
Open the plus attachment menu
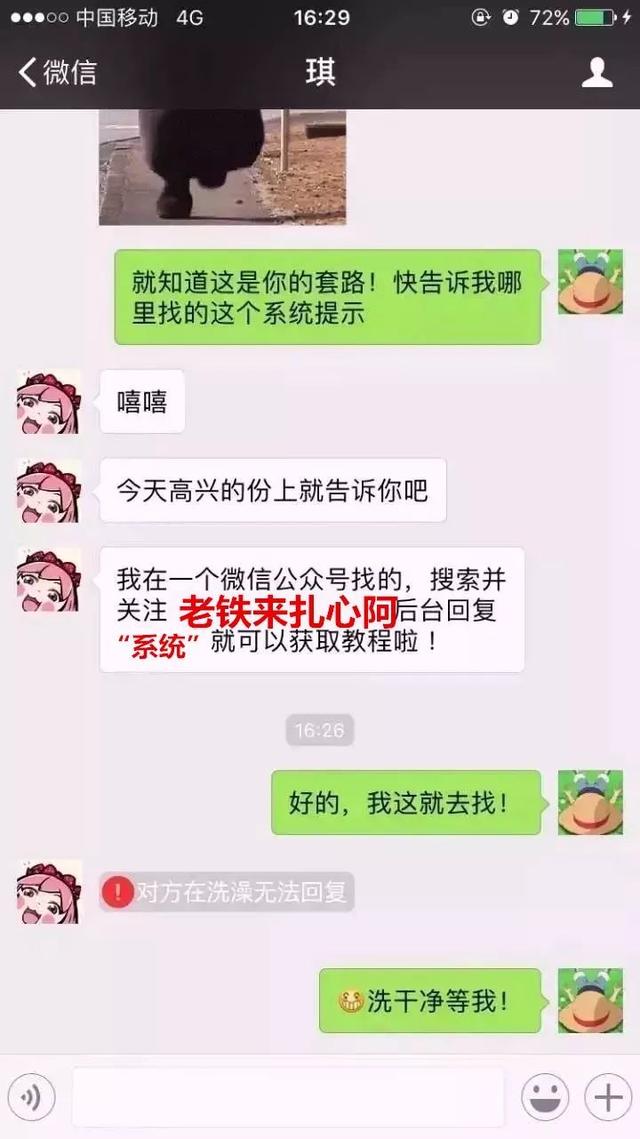pyautogui.click(x=606, y=1098)
